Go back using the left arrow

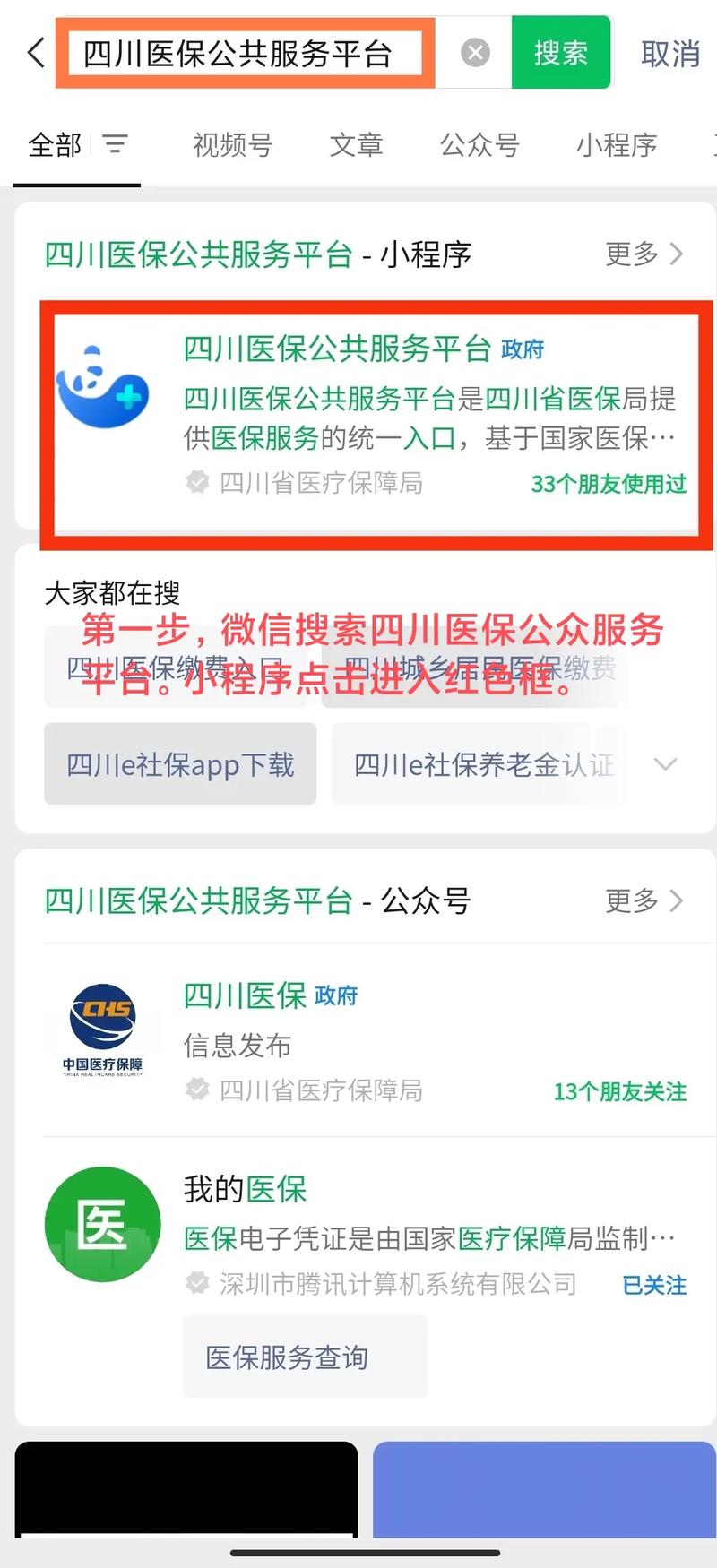(36, 53)
